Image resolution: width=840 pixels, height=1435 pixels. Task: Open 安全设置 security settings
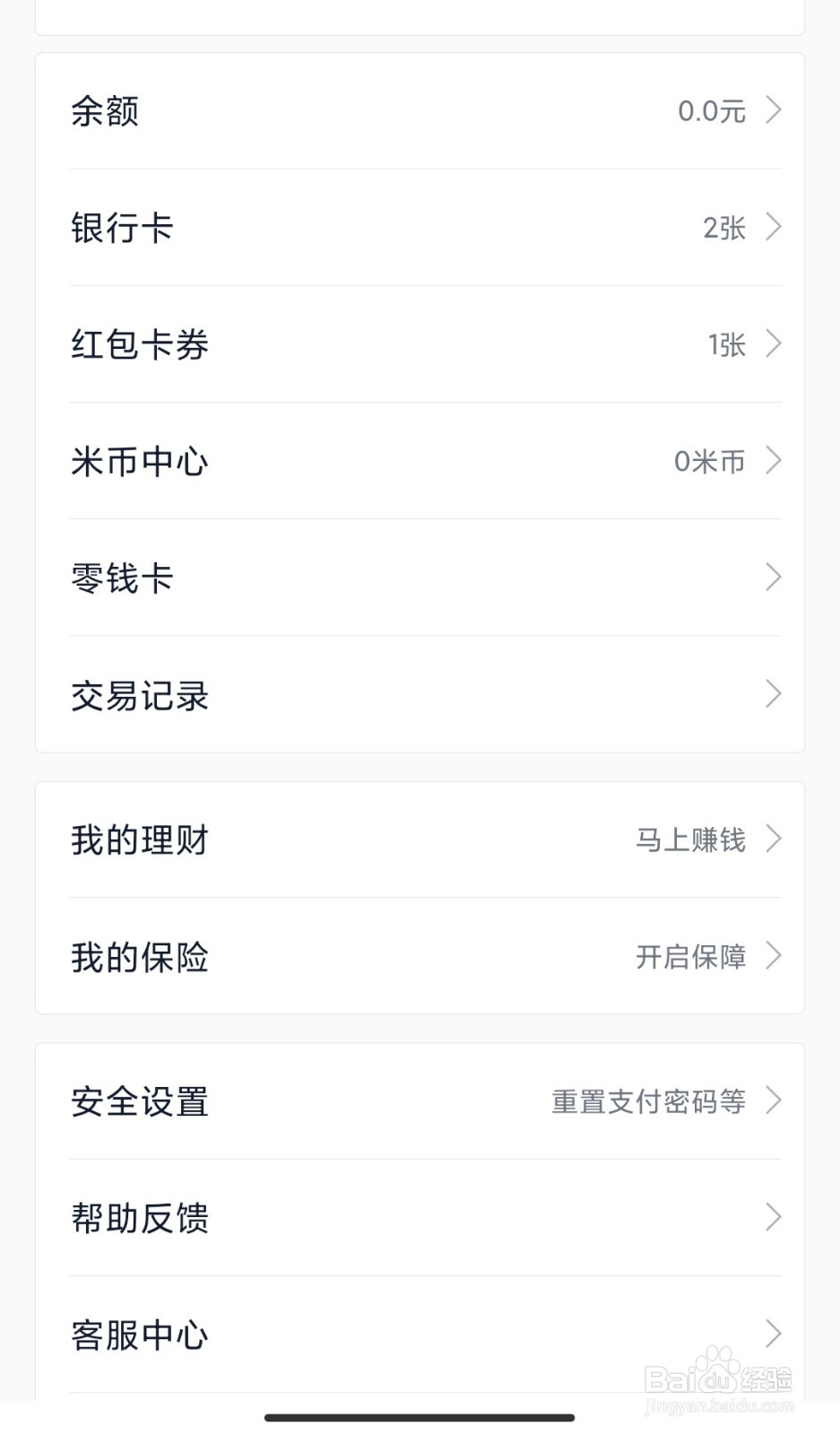(x=420, y=1101)
